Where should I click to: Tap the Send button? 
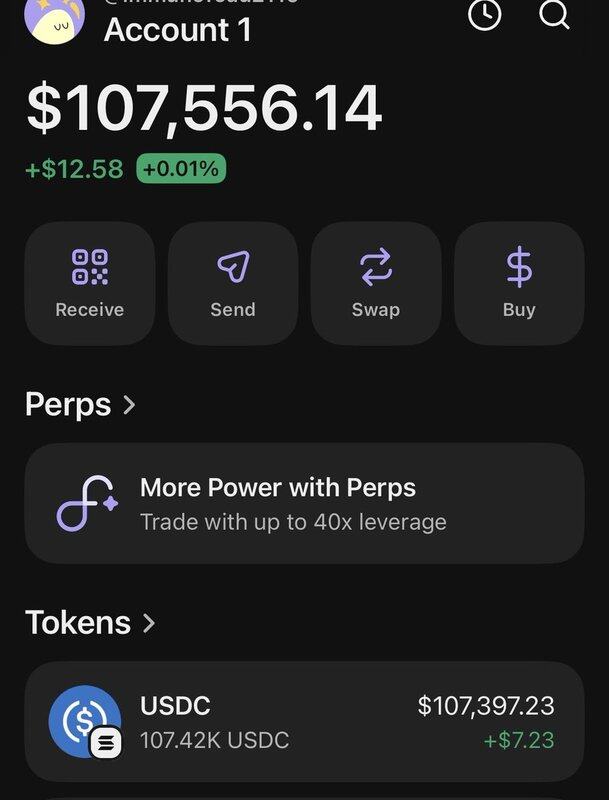coord(233,284)
